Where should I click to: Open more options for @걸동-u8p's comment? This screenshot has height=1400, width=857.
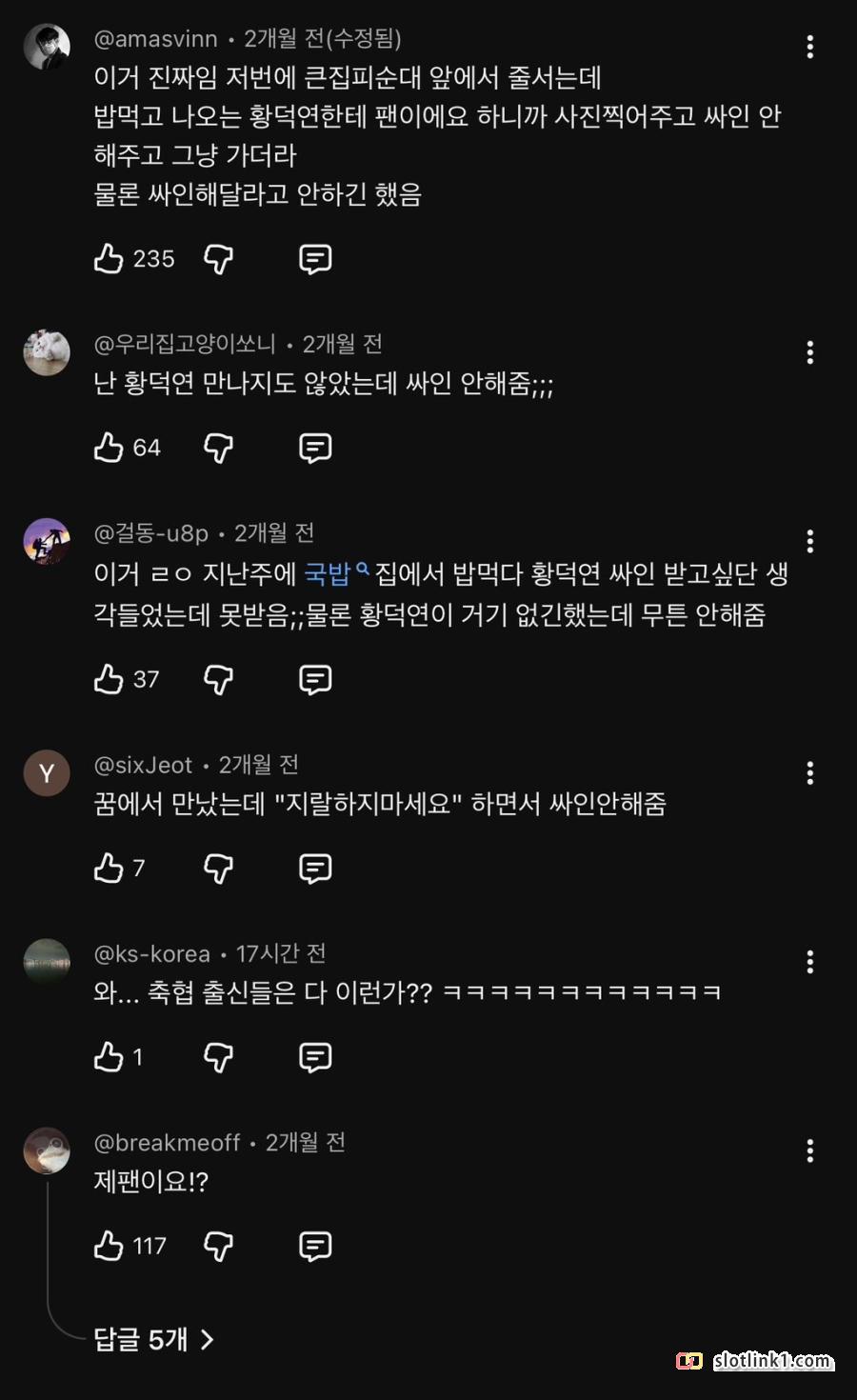point(810,542)
